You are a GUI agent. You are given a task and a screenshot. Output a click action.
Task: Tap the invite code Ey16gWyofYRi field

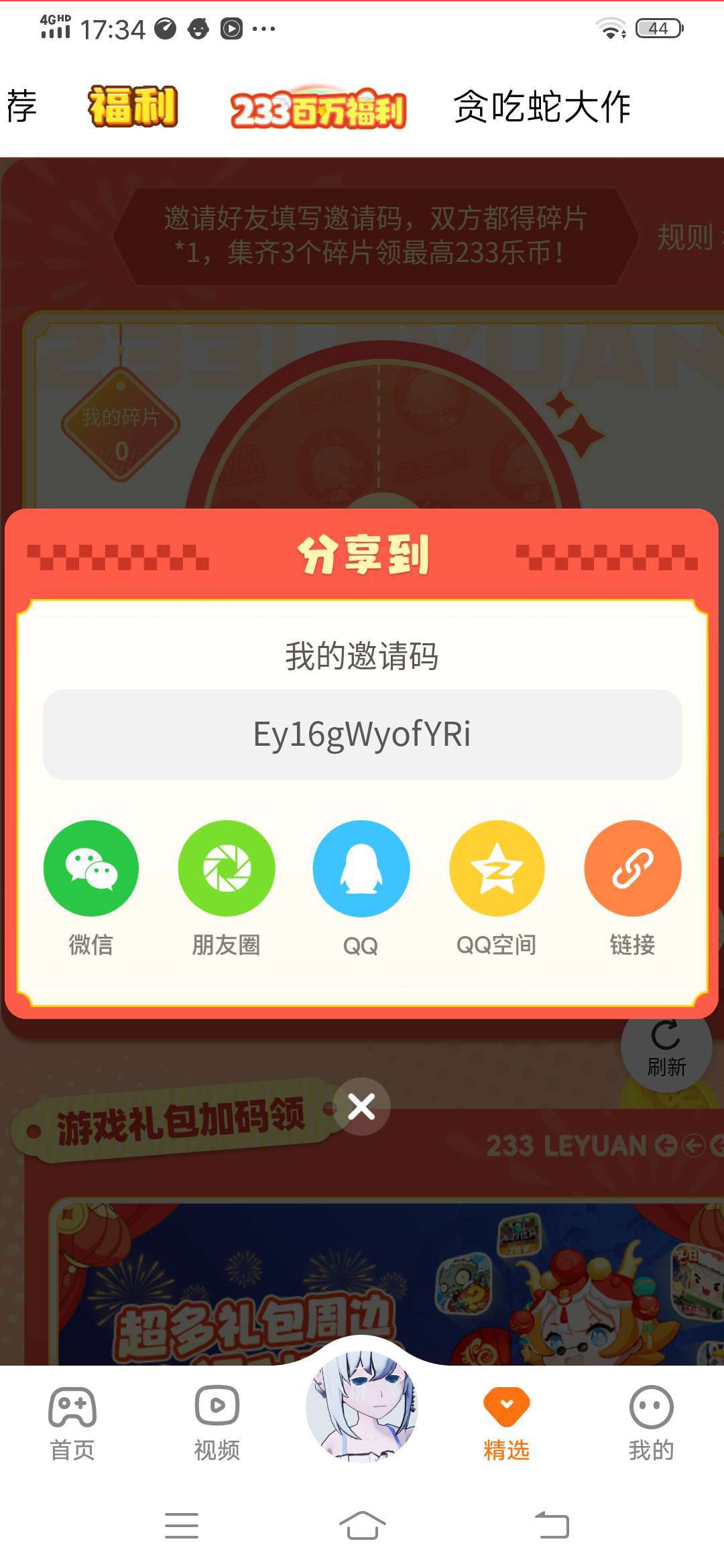point(363,734)
